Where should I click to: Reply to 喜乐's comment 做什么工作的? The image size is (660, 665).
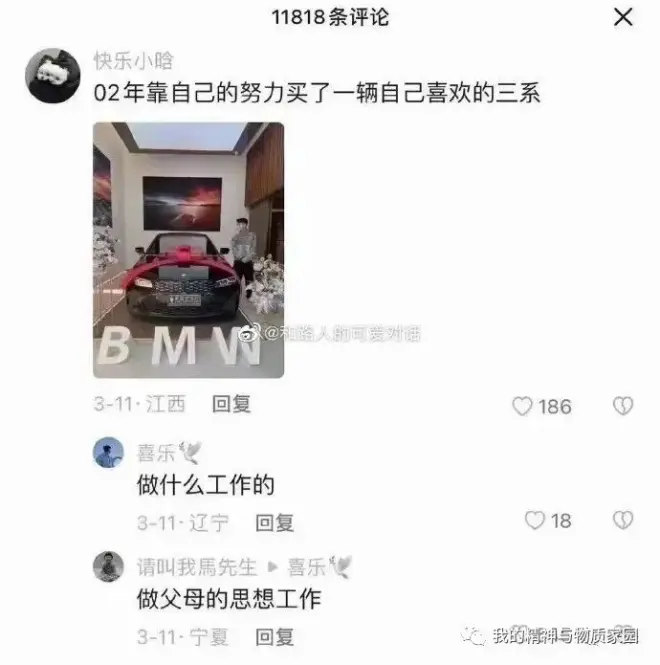274,521
